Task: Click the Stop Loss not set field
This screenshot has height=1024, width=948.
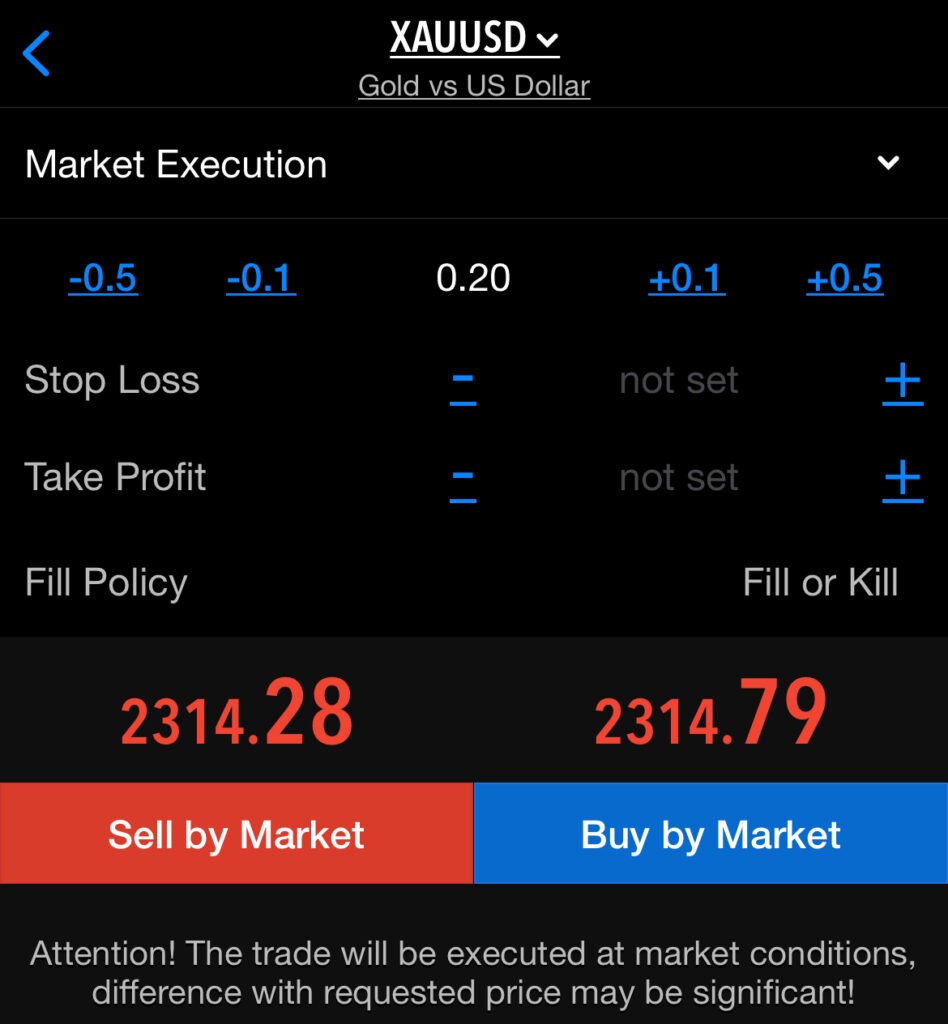Action: pos(679,381)
